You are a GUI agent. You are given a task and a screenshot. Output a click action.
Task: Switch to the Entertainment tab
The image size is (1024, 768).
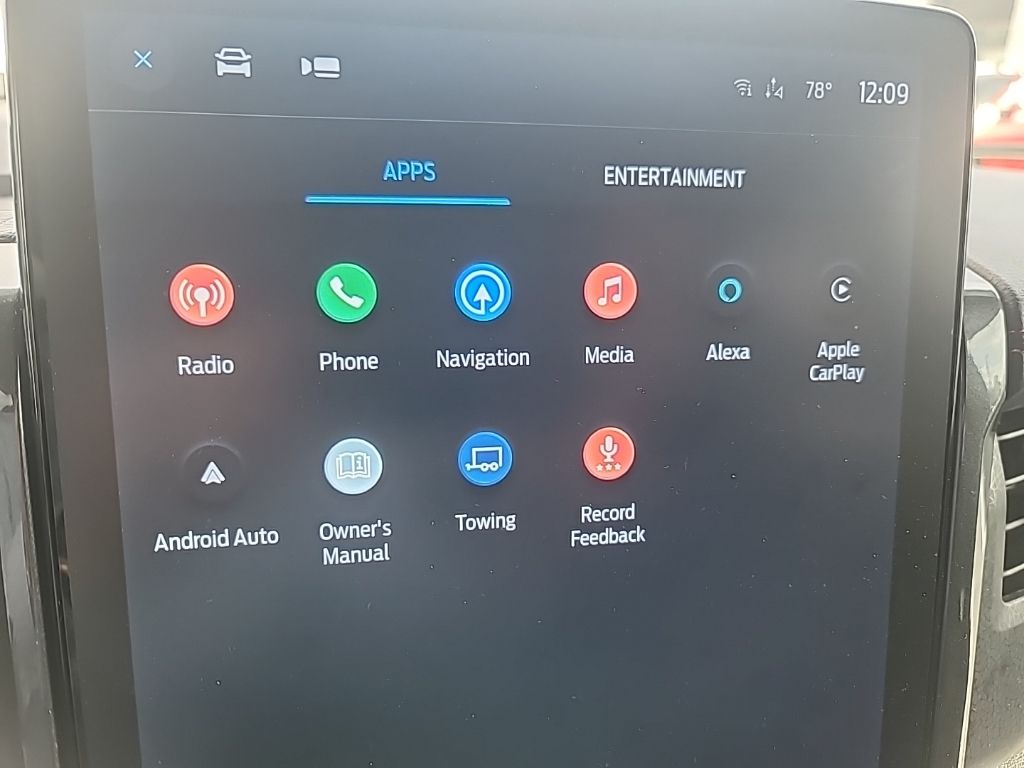674,177
